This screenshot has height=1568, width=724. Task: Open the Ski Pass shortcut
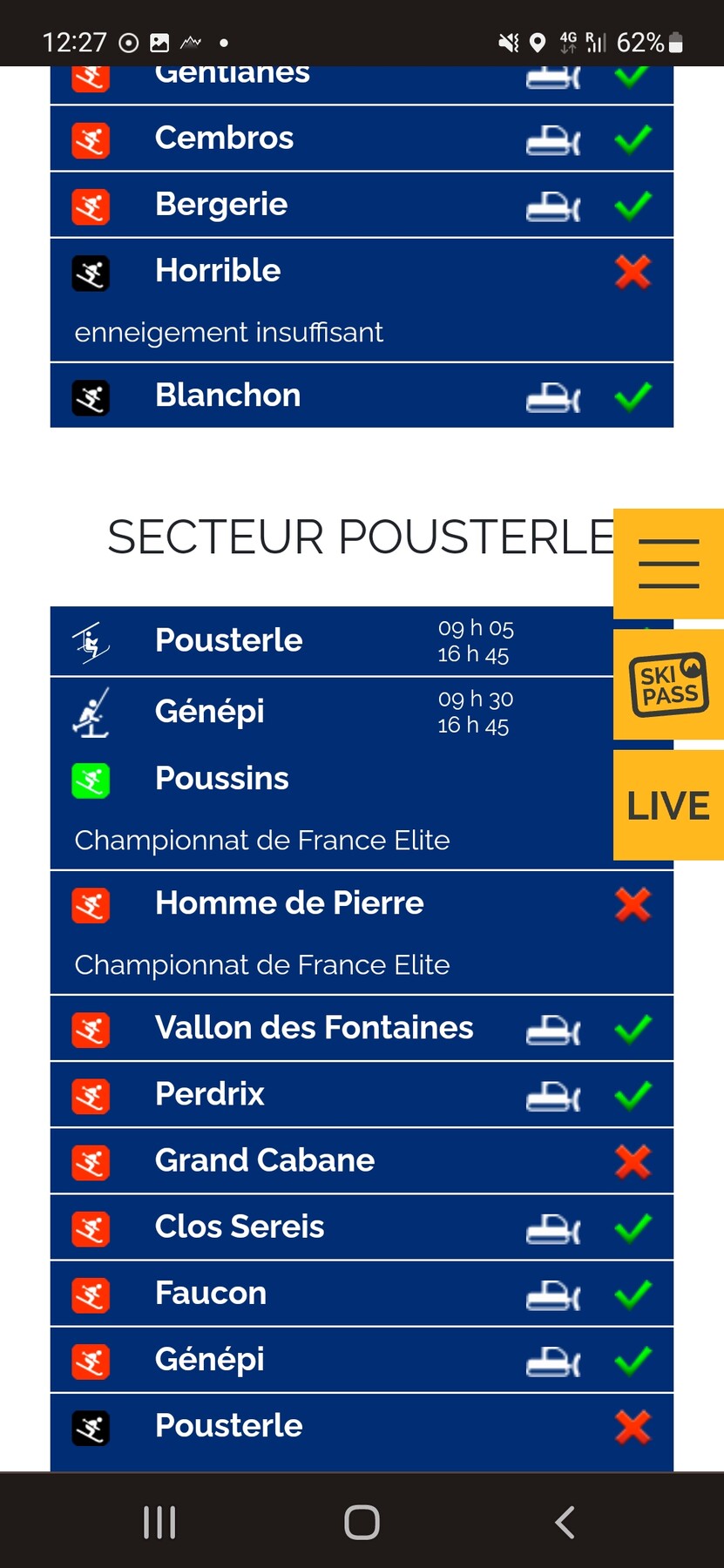pos(668,685)
